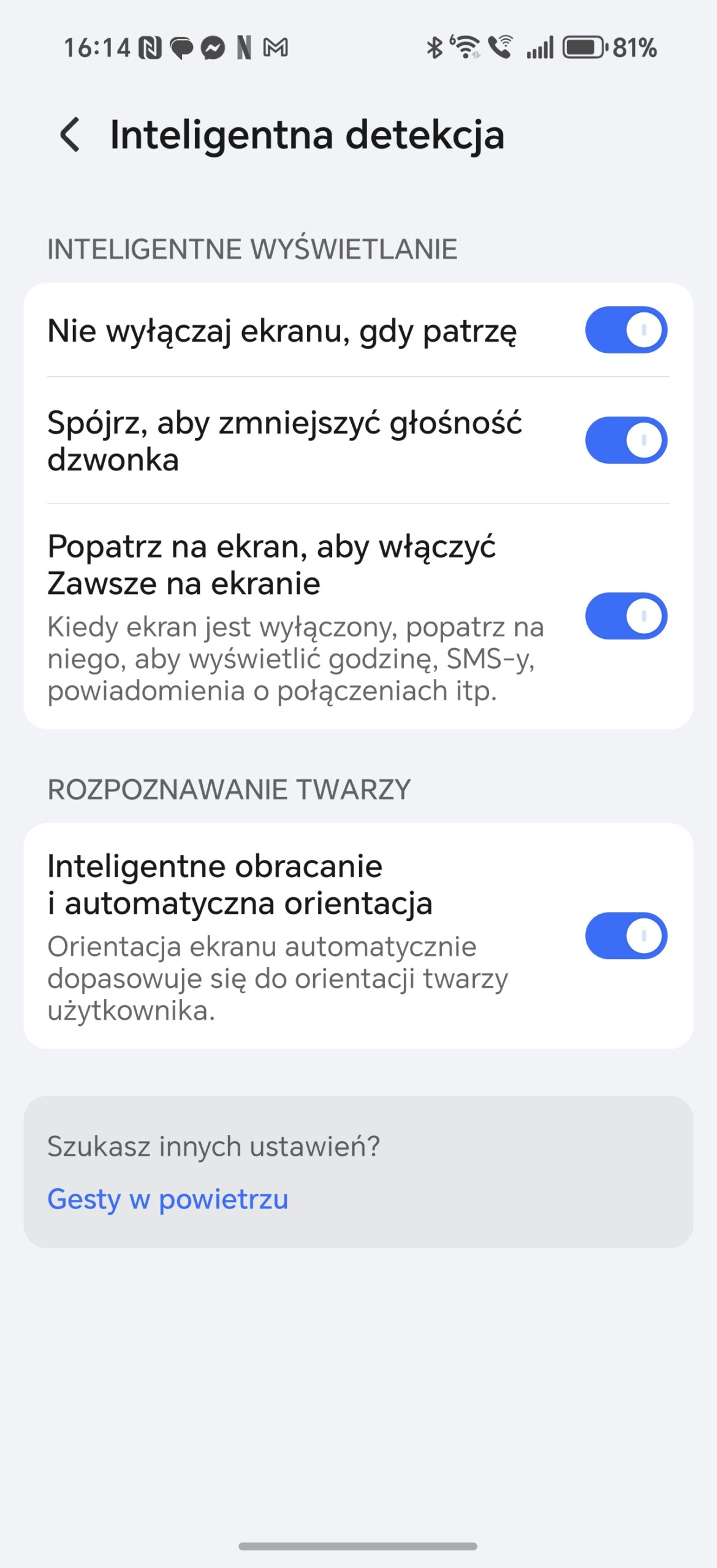This screenshot has width=717, height=1568.
Task: Go back from Inteligentna detekcja
Action: [70, 135]
